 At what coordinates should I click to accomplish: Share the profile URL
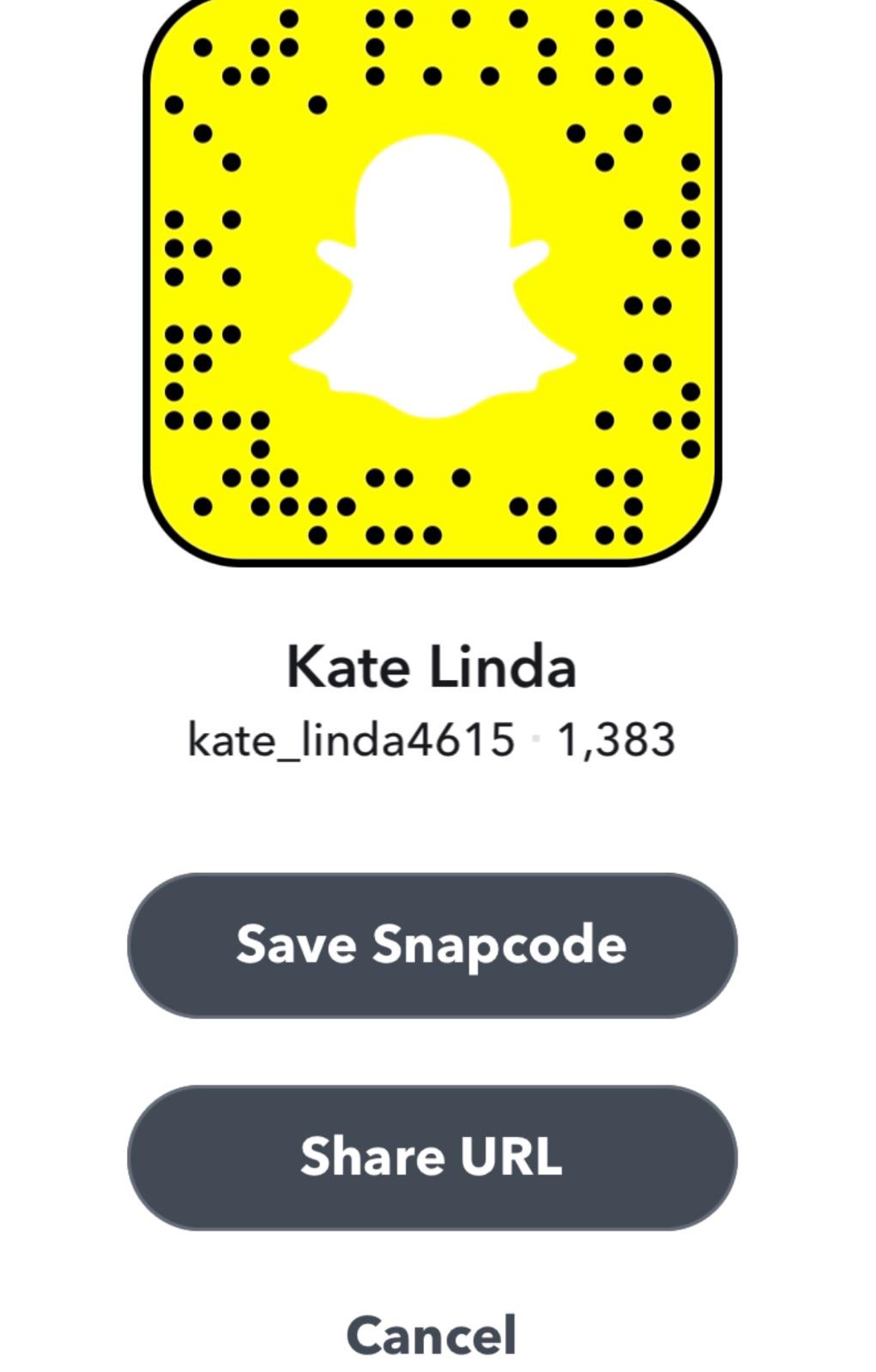pyautogui.click(x=432, y=1157)
